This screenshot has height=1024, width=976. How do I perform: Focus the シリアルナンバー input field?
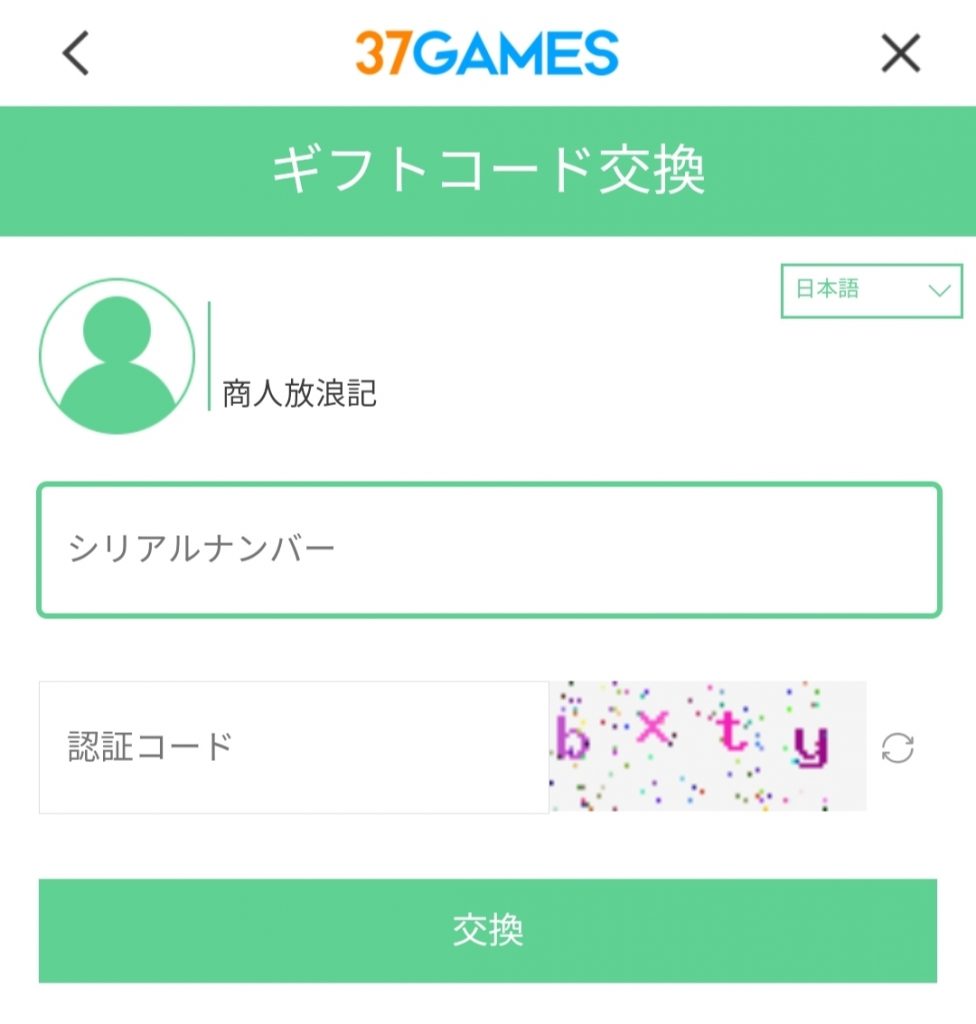488,550
